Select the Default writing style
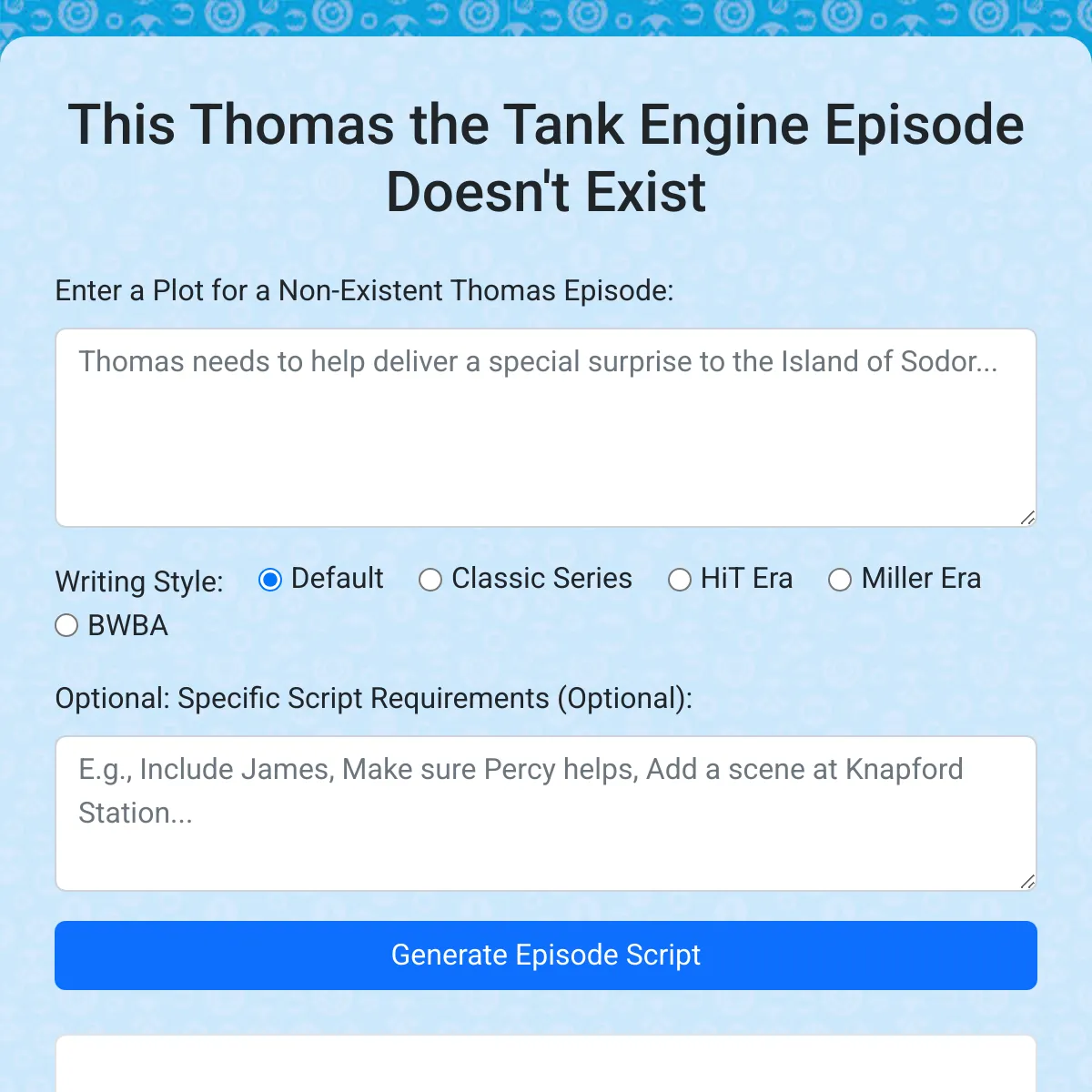Viewport: 1092px width, 1092px height. point(270,580)
